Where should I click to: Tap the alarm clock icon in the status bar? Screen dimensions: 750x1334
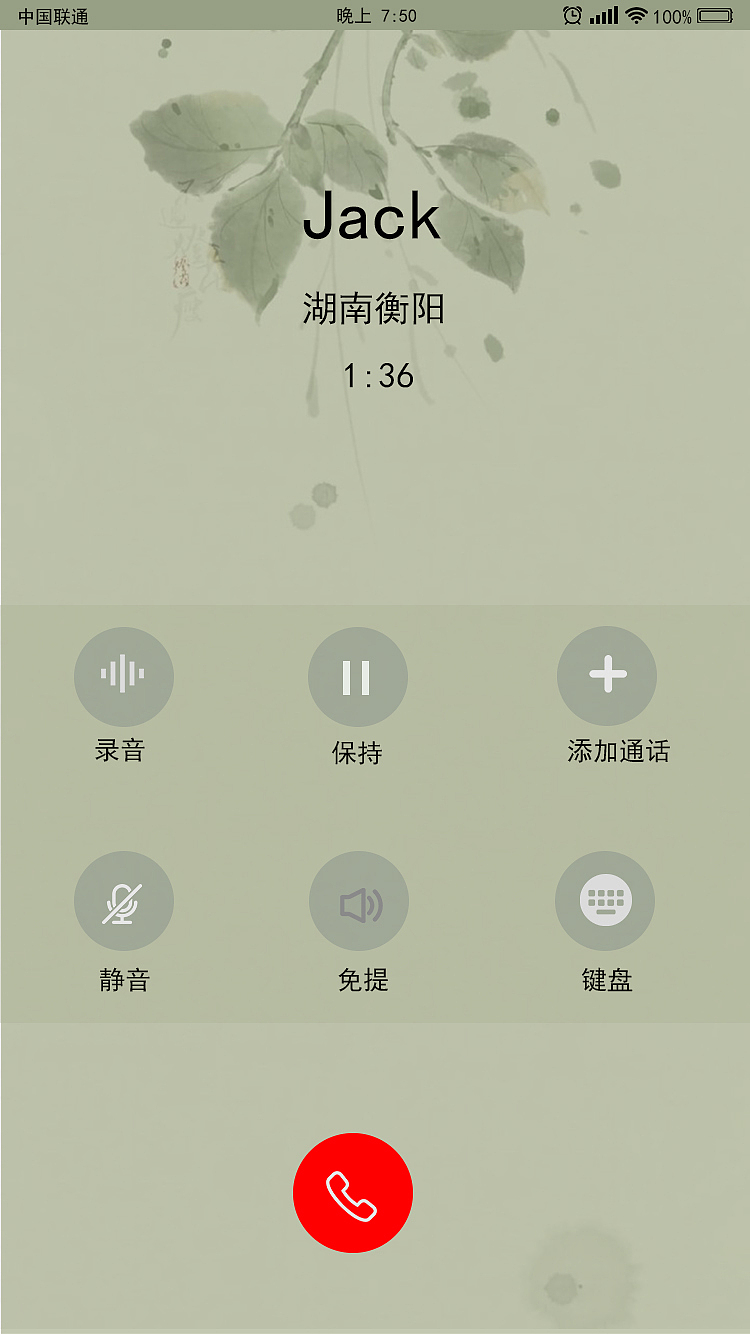[x=573, y=14]
